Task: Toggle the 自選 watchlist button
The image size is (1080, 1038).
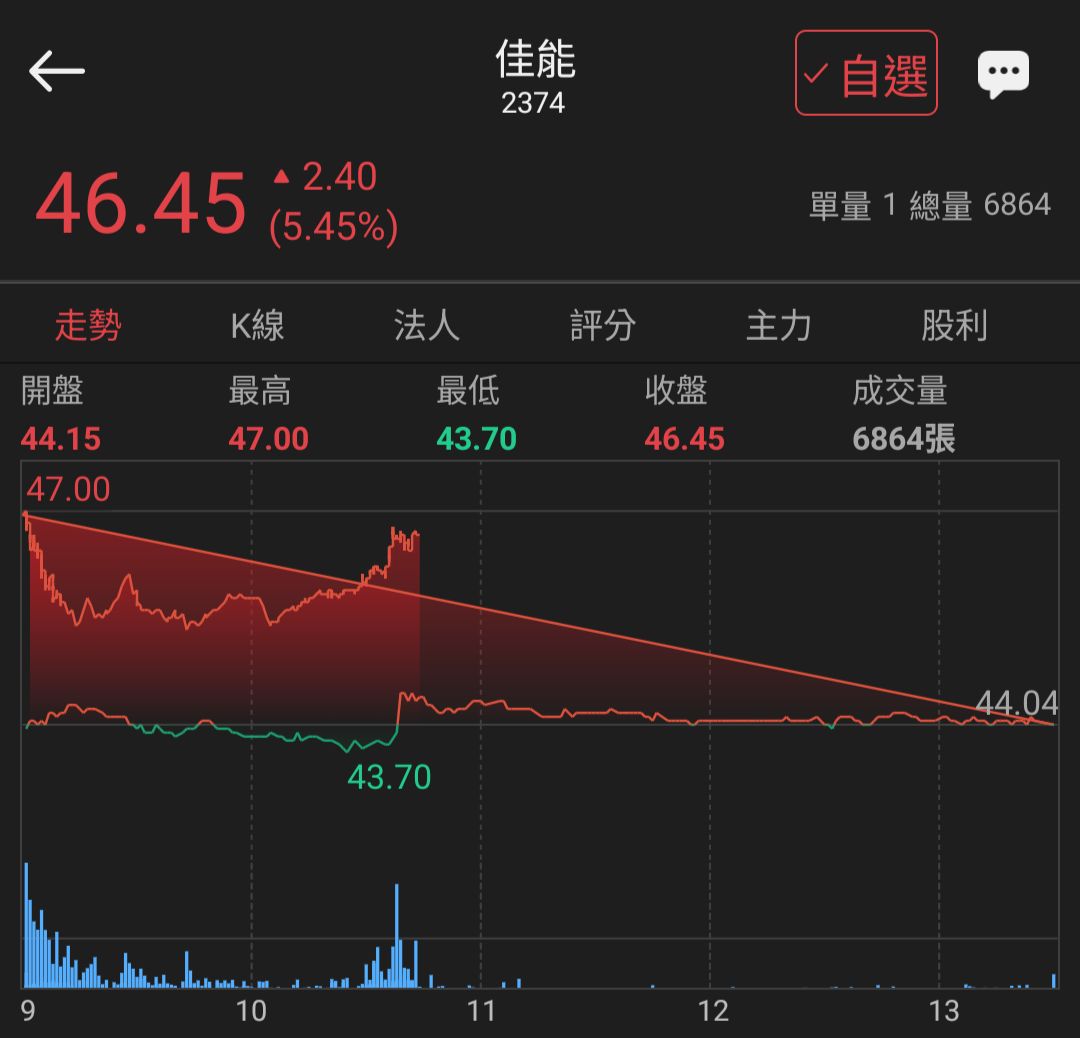Action: click(866, 73)
